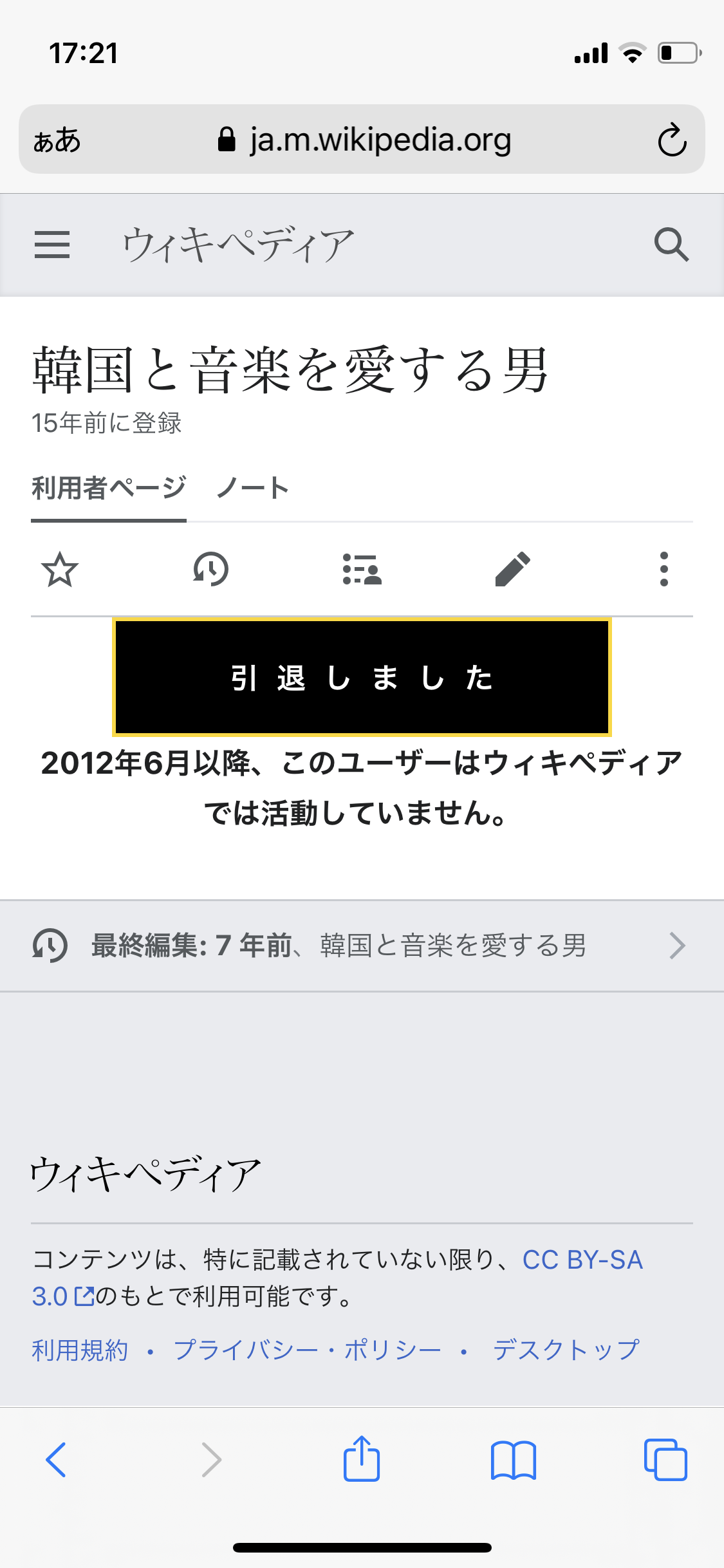The width and height of the screenshot is (724, 1568).
Task: Go back in Safari
Action: (x=57, y=1459)
